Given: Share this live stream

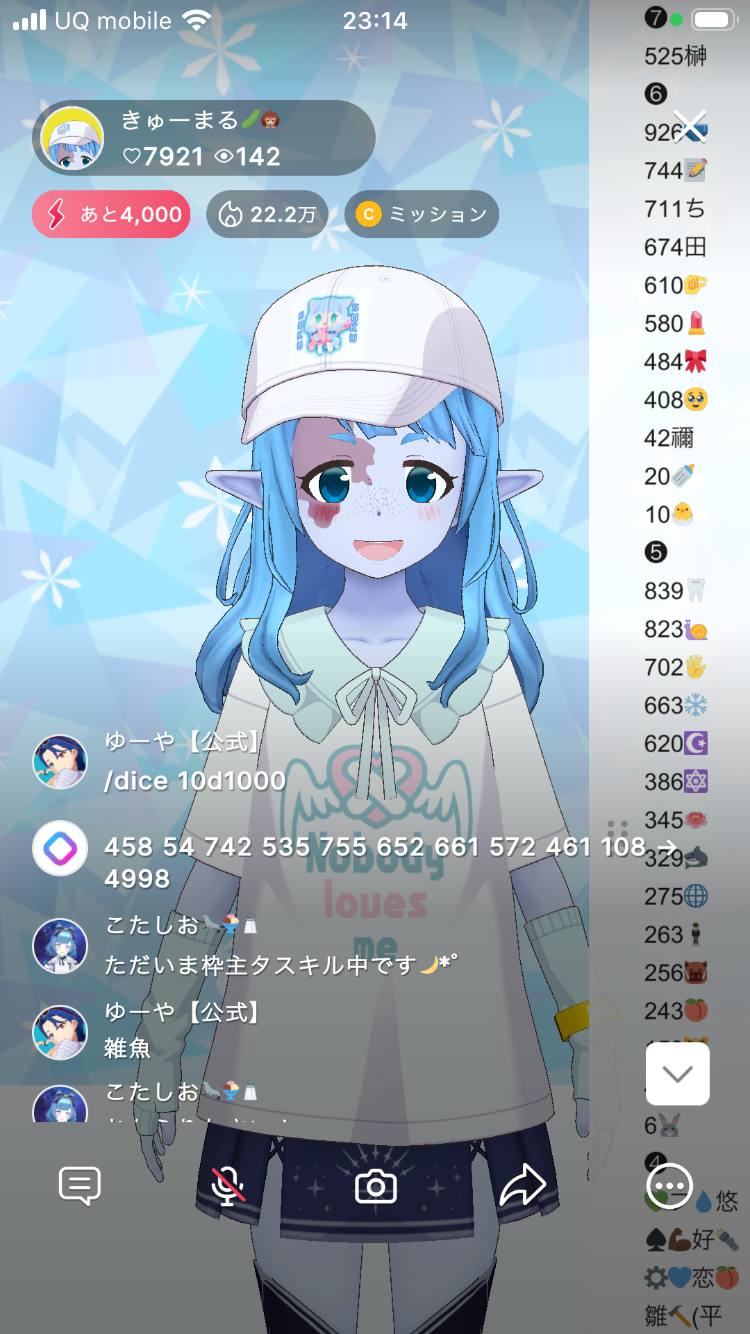Looking at the screenshot, I should [522, 1186].
